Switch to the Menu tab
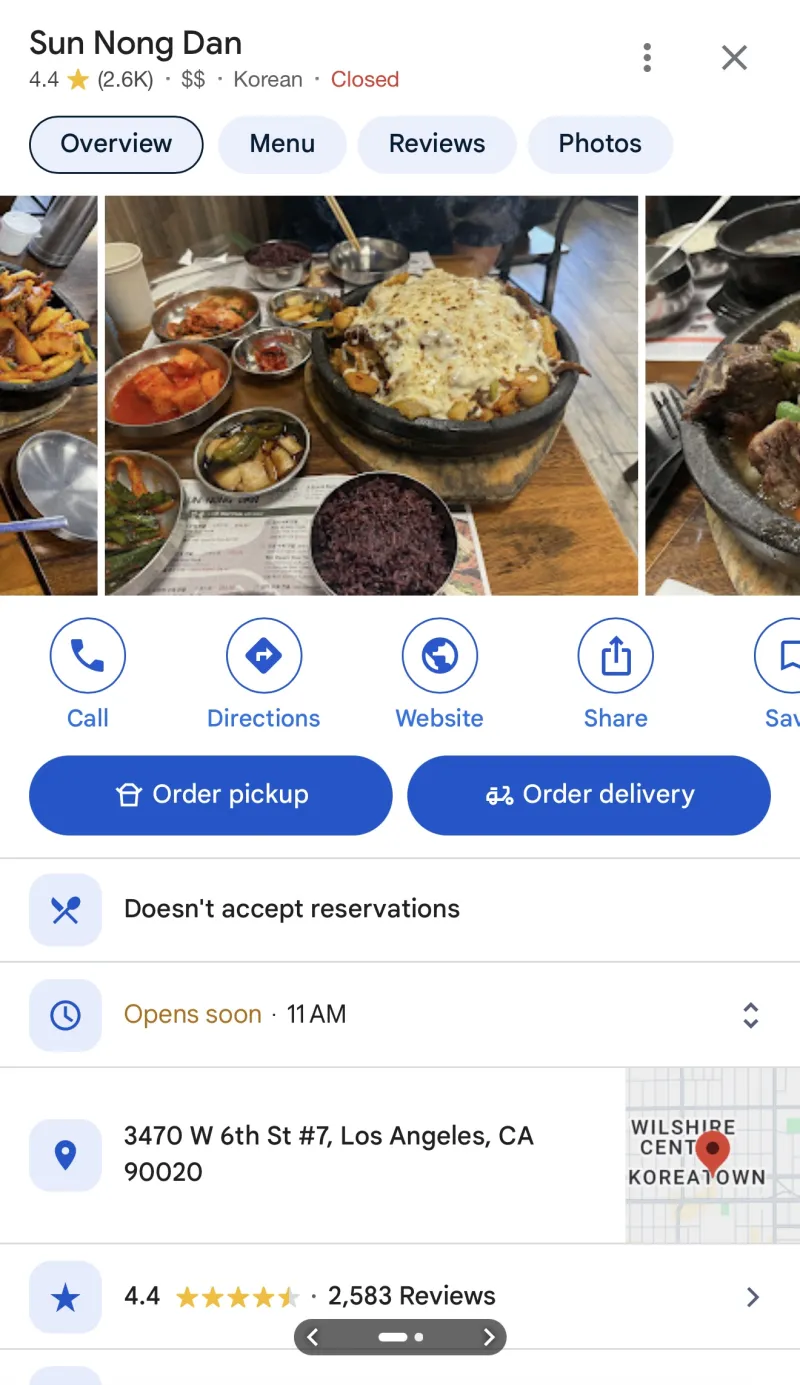 click(282, 144)
